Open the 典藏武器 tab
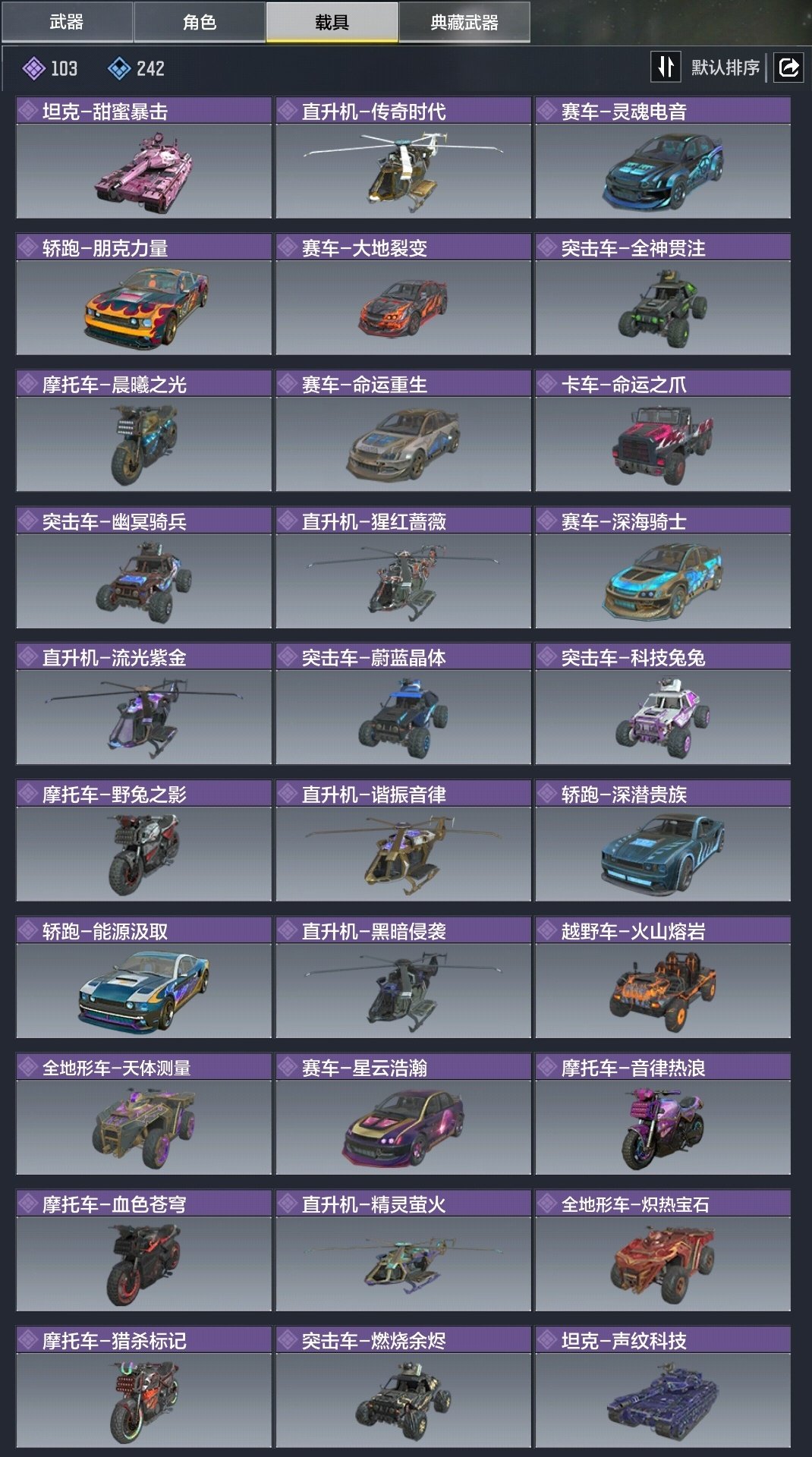This screenshot has height=1457, width=812. [464, 22]
